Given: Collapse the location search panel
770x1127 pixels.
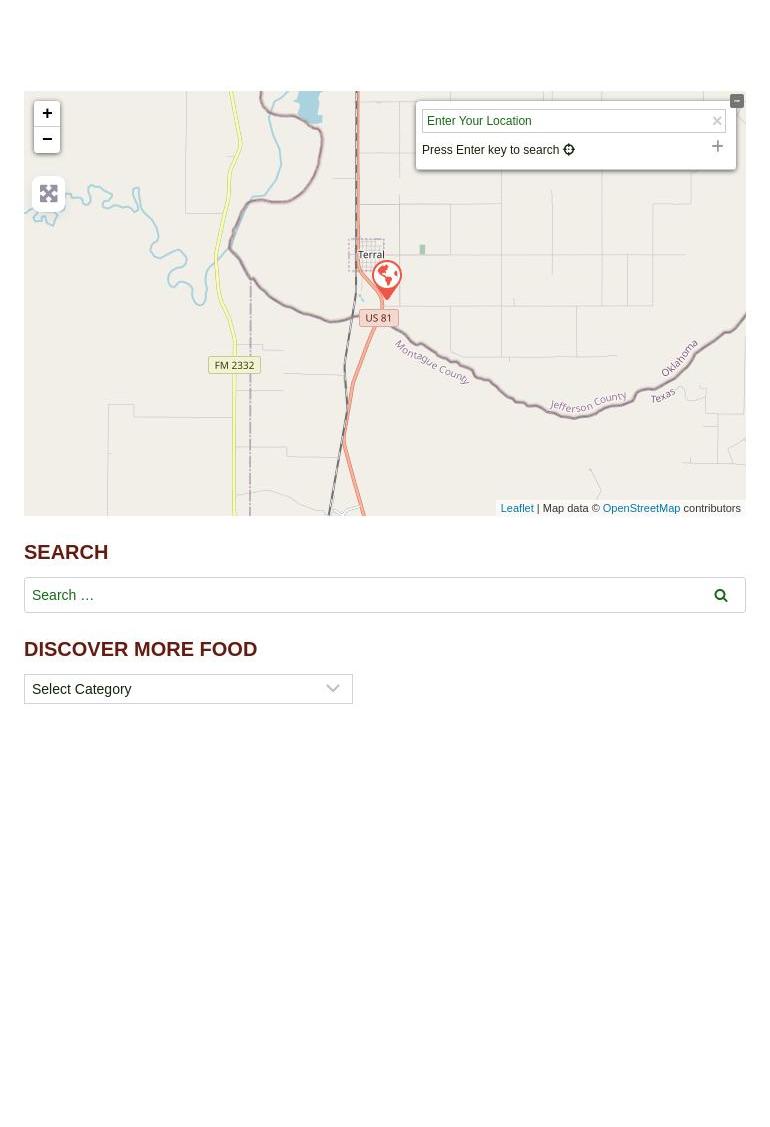Looking at the screenshot, I should [737, 101].
